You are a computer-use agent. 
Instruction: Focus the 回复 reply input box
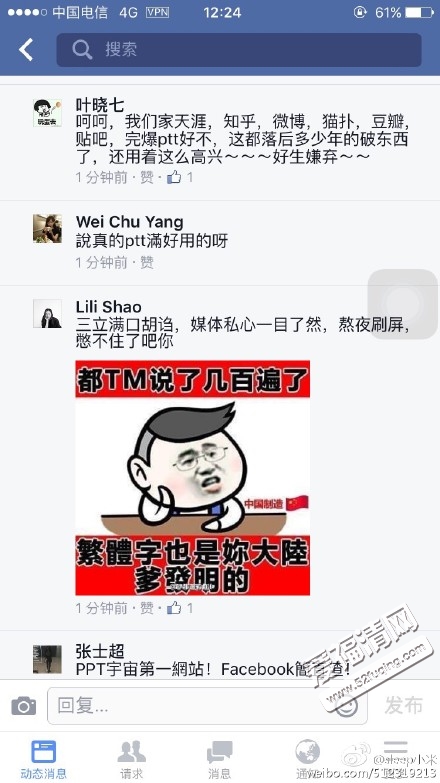[x=207, y=706]
